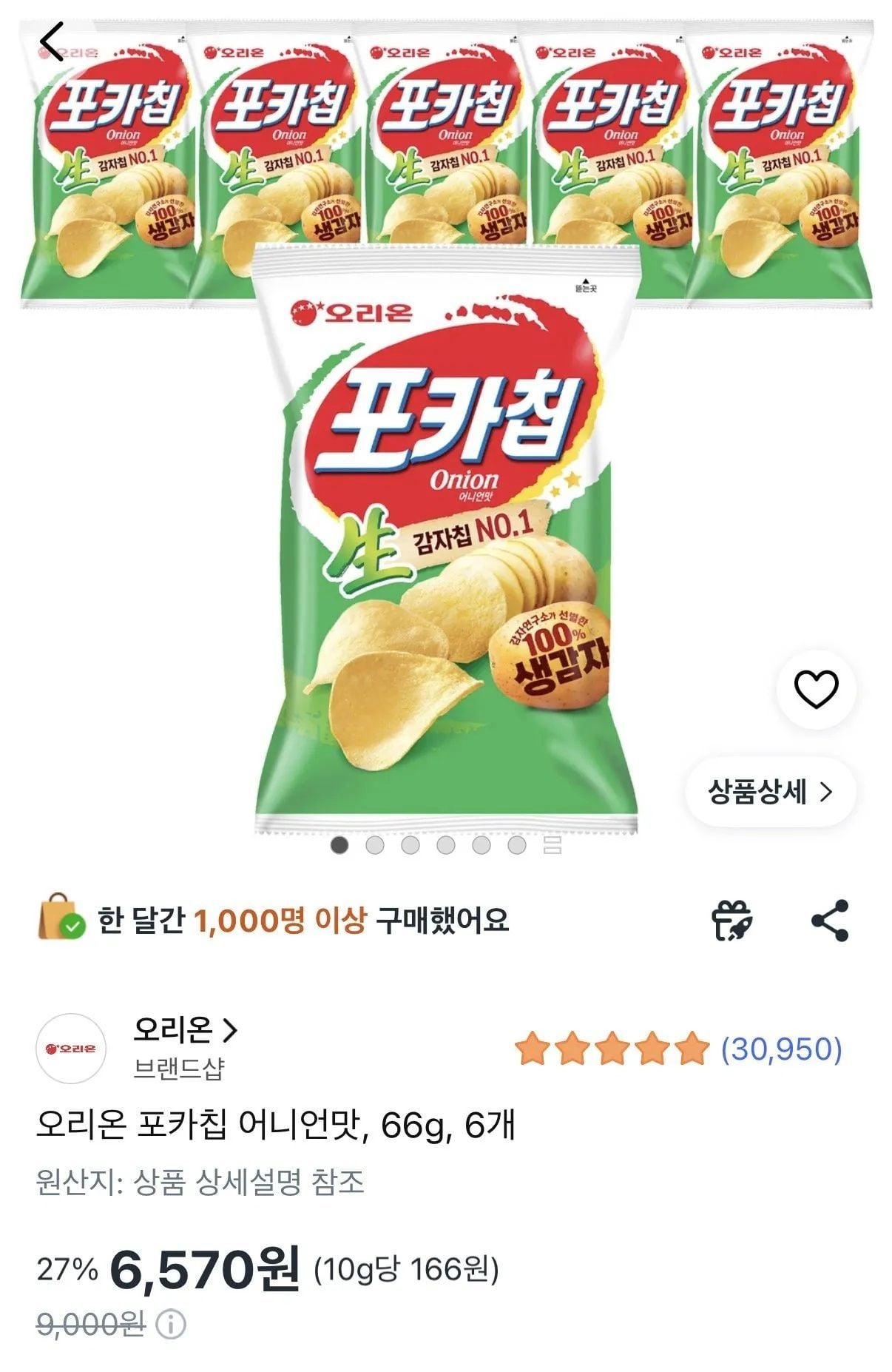Send this product as a gift

click(731, 921)
